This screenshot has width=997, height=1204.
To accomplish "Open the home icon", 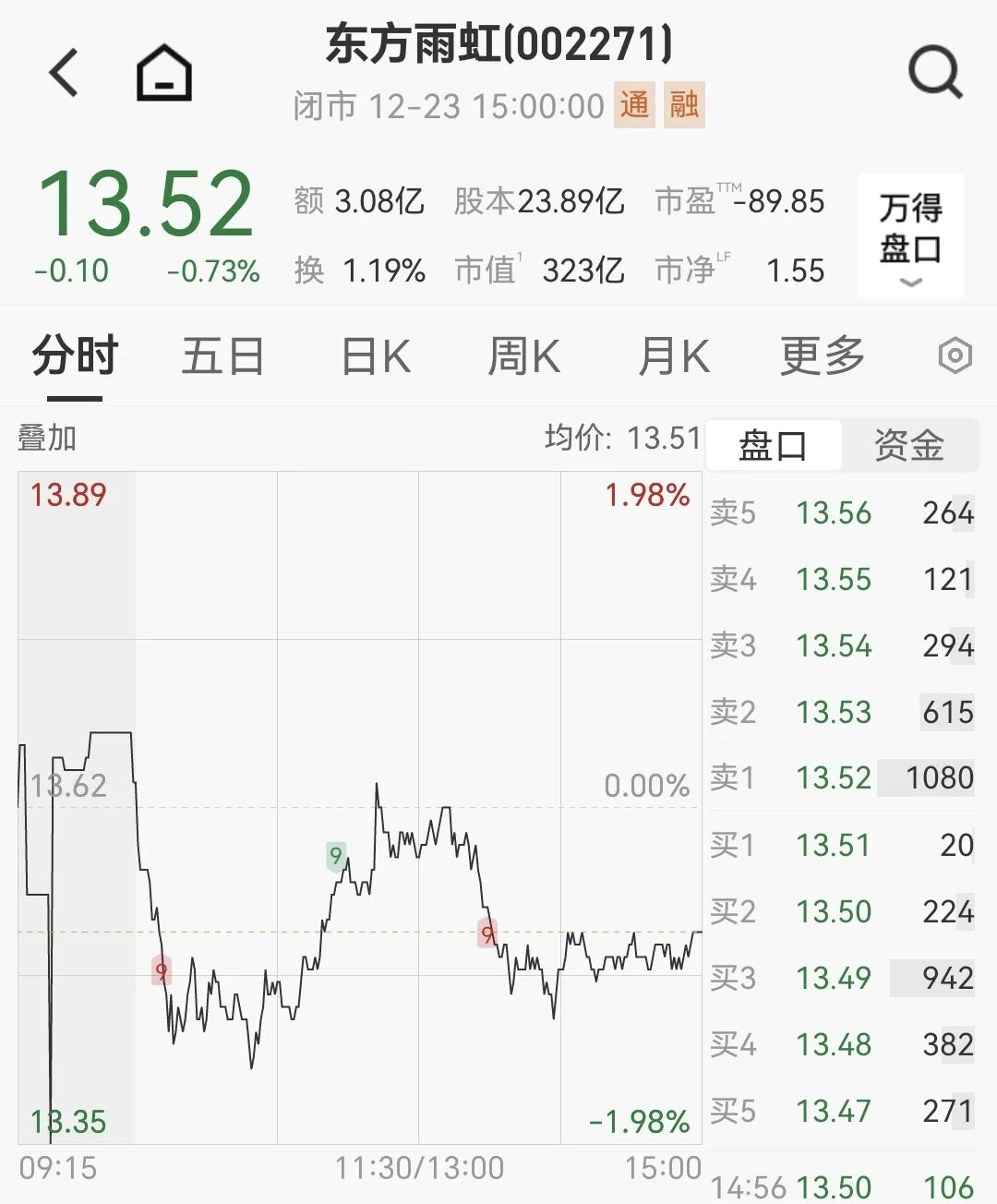I will click(164, 73).
